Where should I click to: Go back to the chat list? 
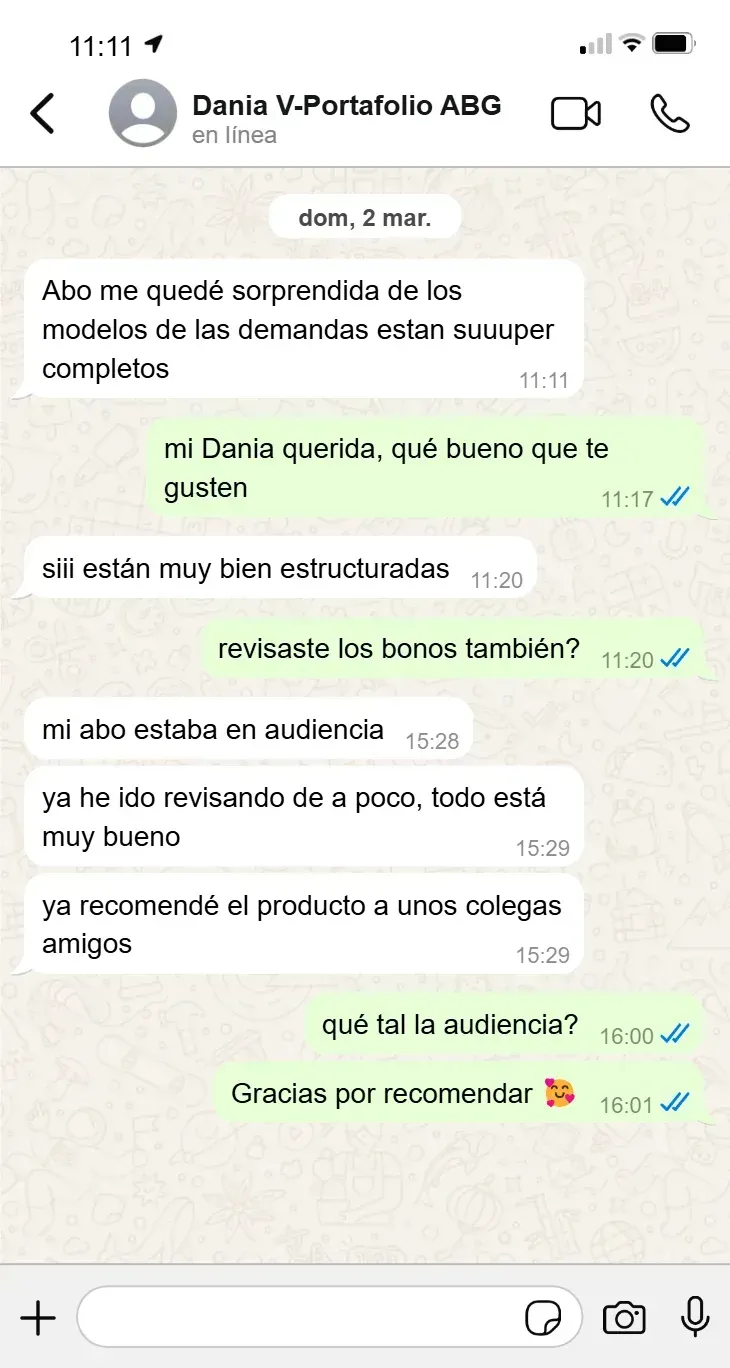point(42,113)
